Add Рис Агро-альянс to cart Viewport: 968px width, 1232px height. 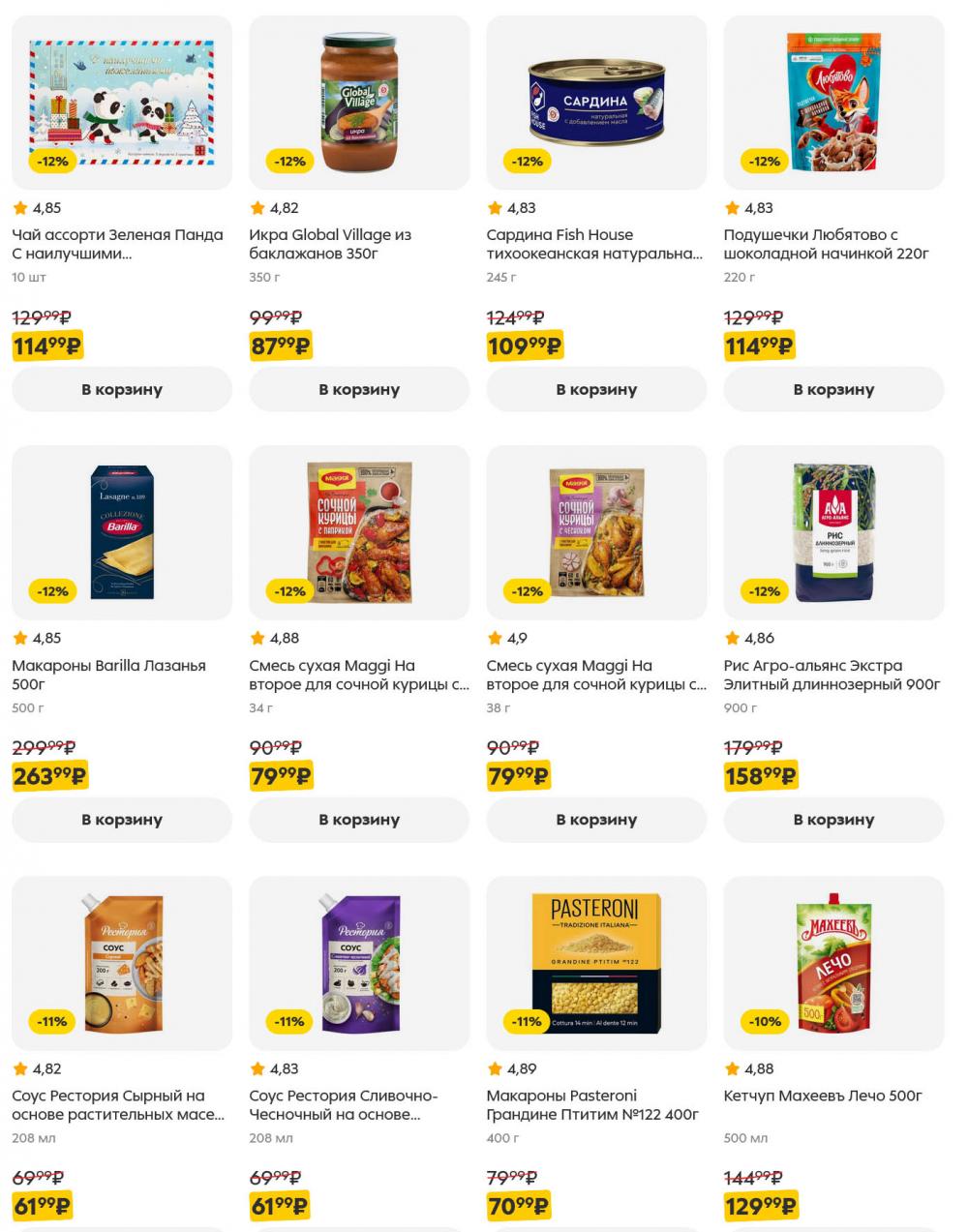[x=833, y=820]
